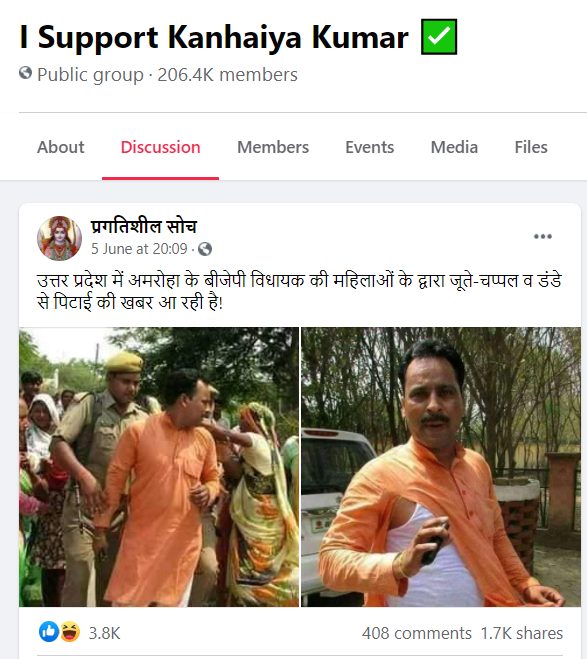
Task: Open the right photo of the post
Action: point(441,467)
